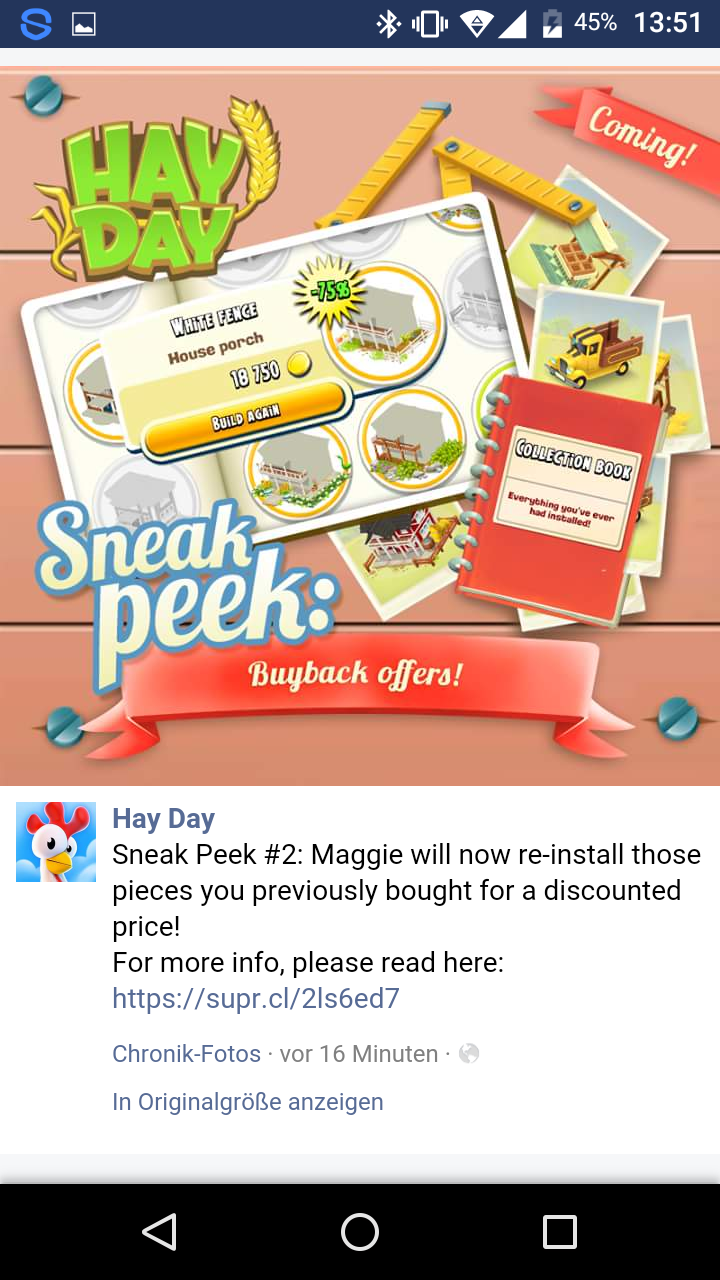
Task: Open the supr.cl link in the post
Action: click(256, 998)
